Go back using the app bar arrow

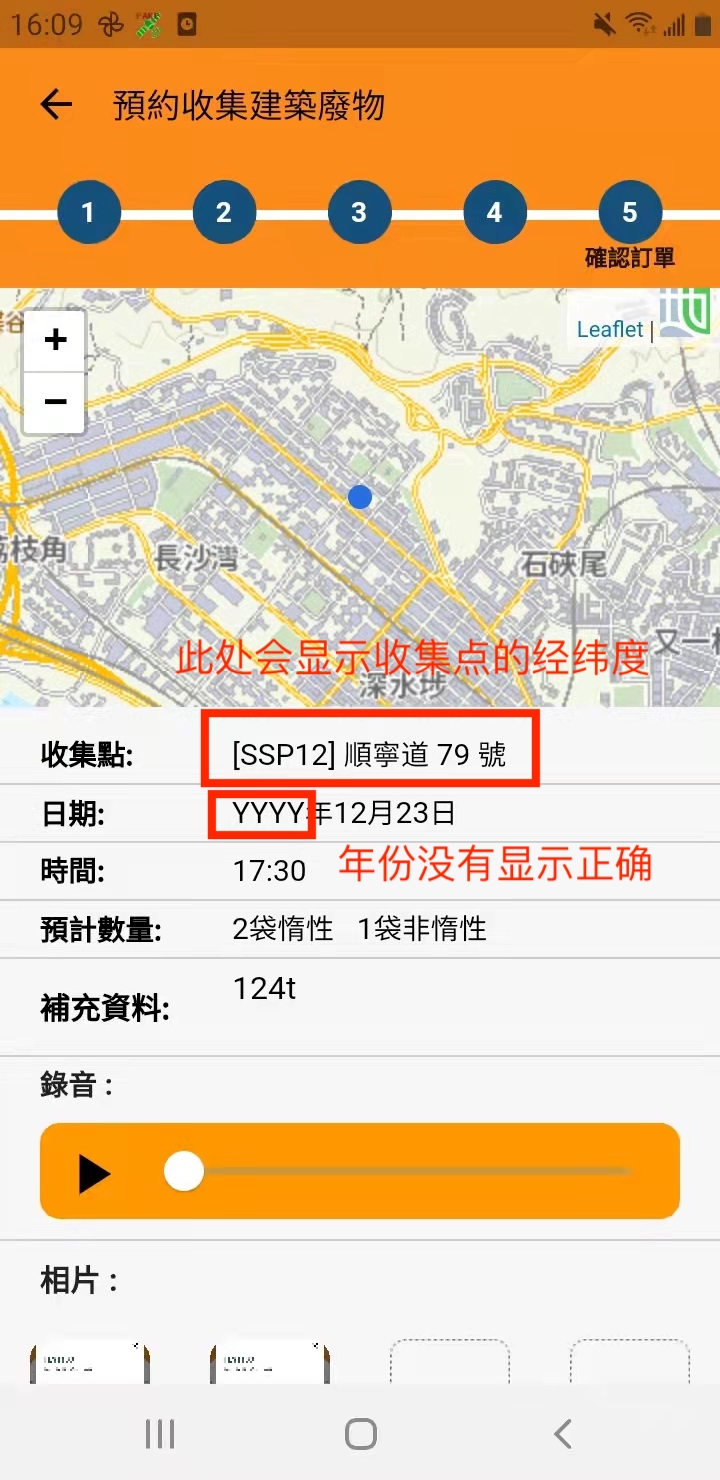(56, 105)
